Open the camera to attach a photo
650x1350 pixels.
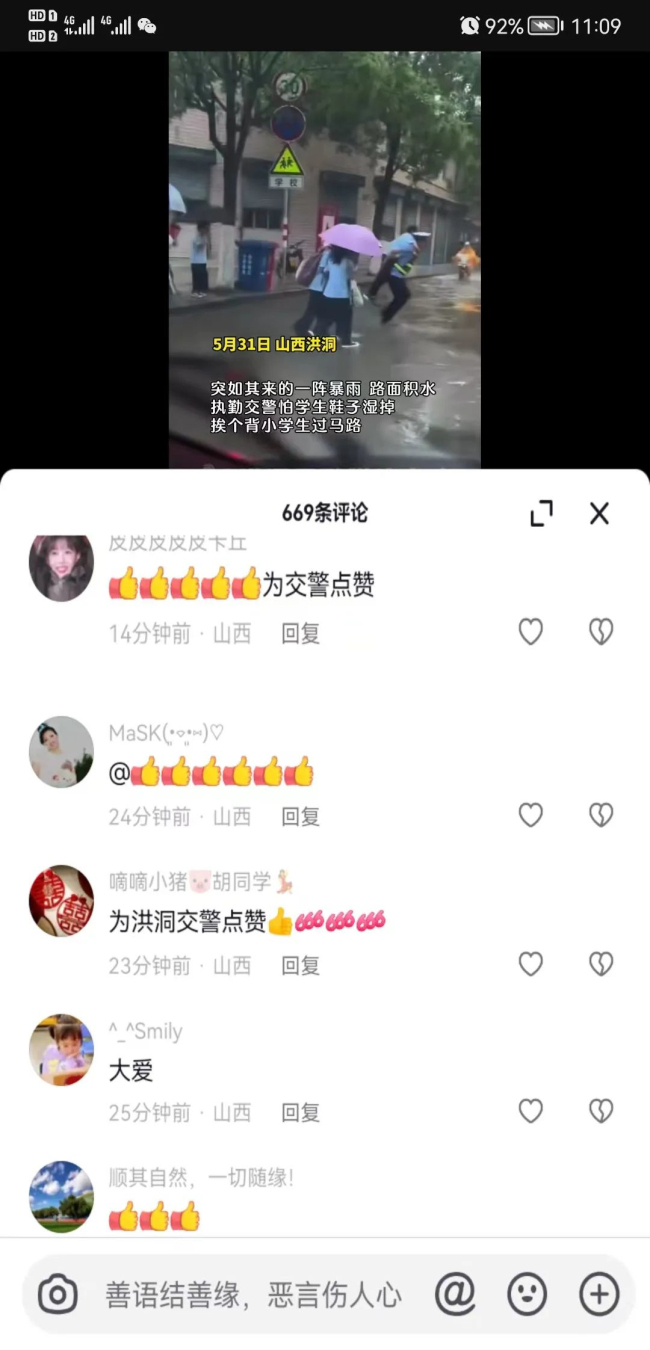58,1296
